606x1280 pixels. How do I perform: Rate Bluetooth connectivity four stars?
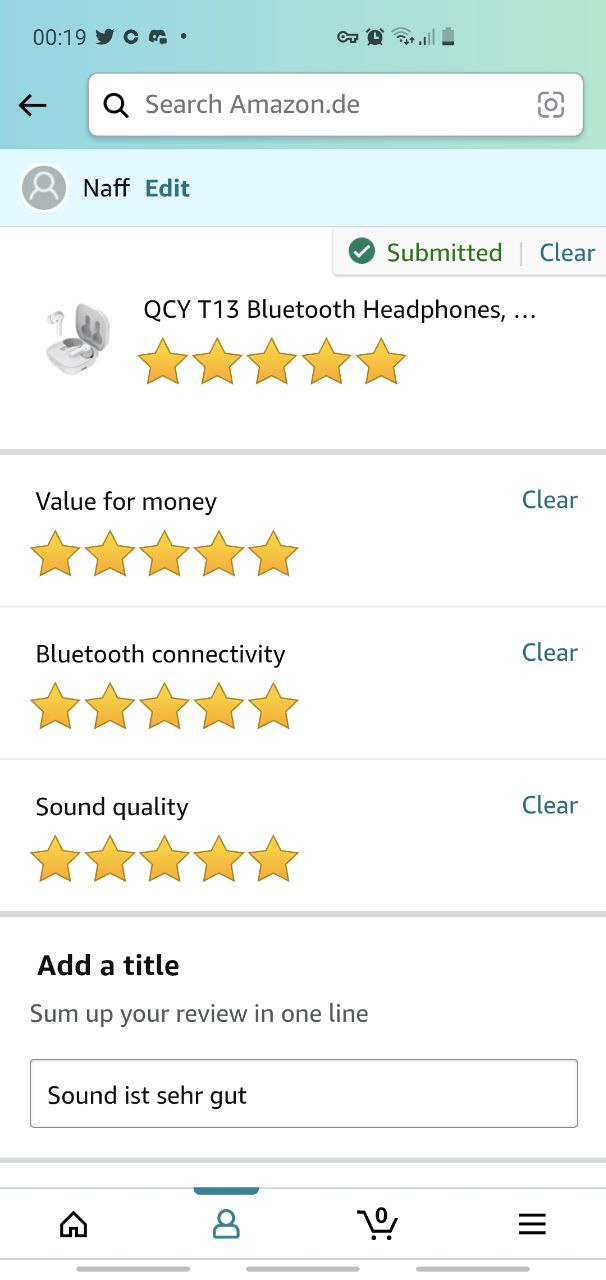[219, 707]
